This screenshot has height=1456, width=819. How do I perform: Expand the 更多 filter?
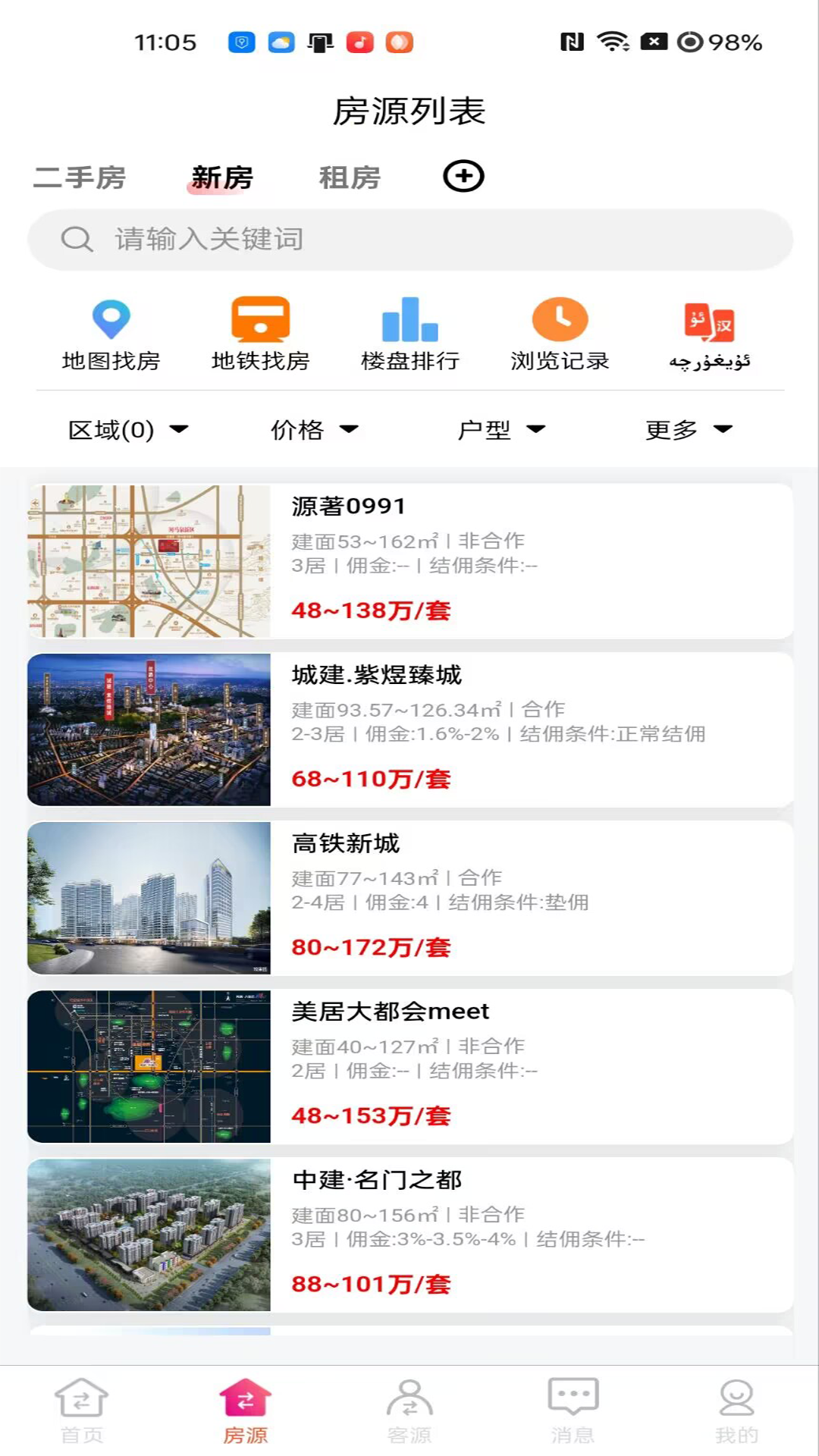click(688, 430)
